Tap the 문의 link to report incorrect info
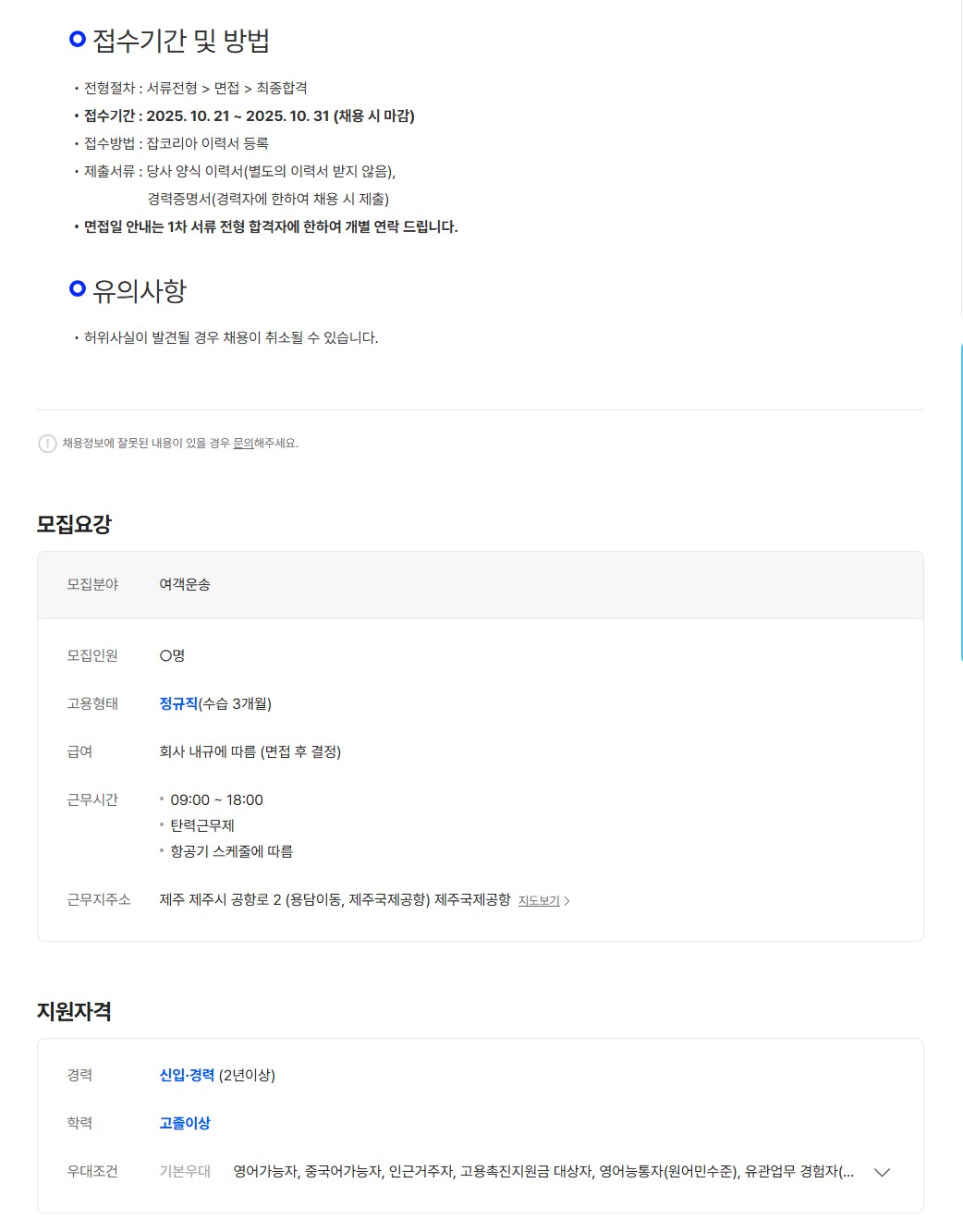Image resolution: width=963 pixels, height=1232 pixels. (x=243, y=444)
